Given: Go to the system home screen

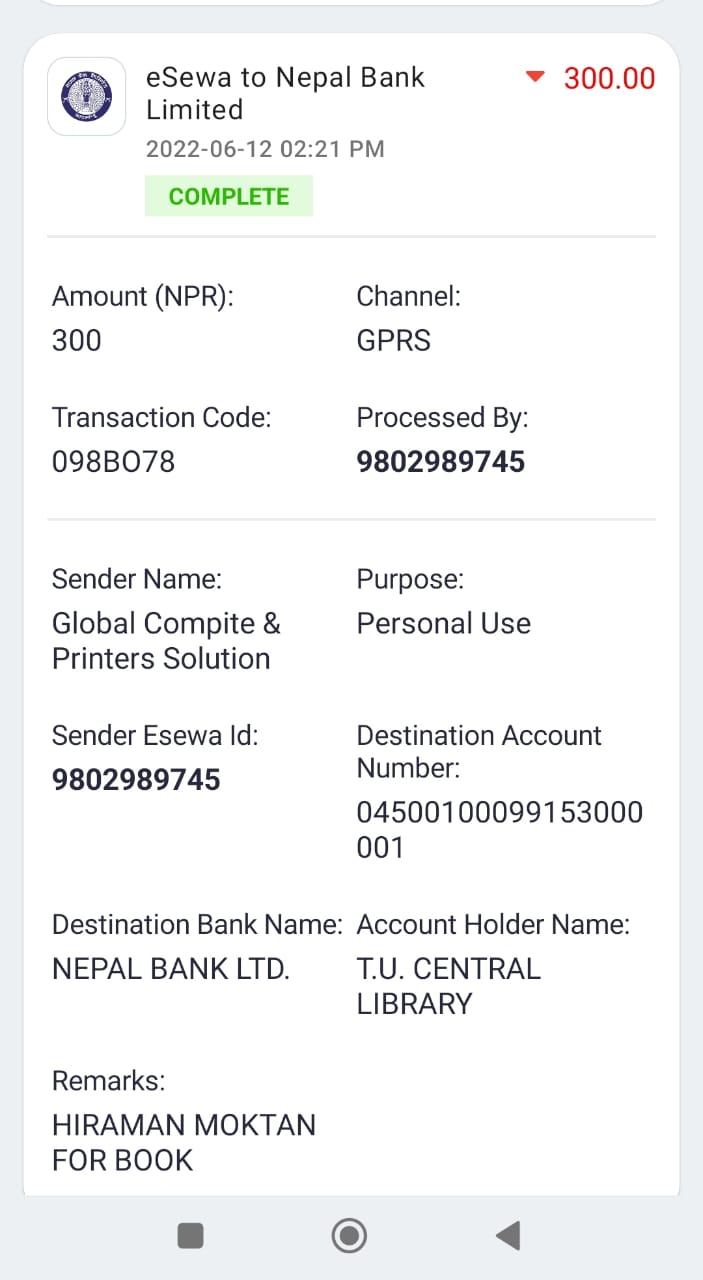Looking at the screenshot, I should [x=349, y=1236].
